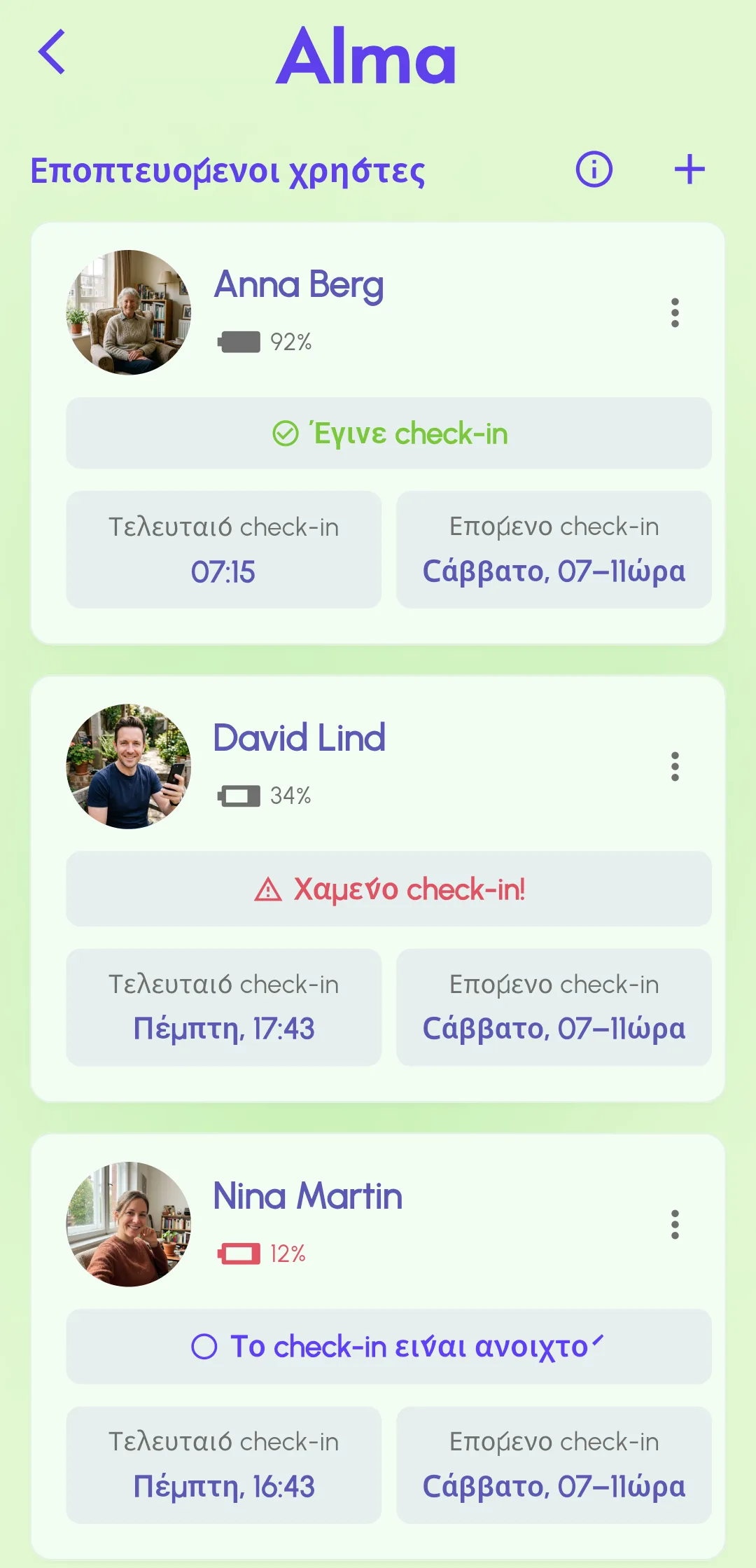Screen dimensions: 756x1568
Task: Open the overflow menu for Nina Martin
Action: [675, 1224]
